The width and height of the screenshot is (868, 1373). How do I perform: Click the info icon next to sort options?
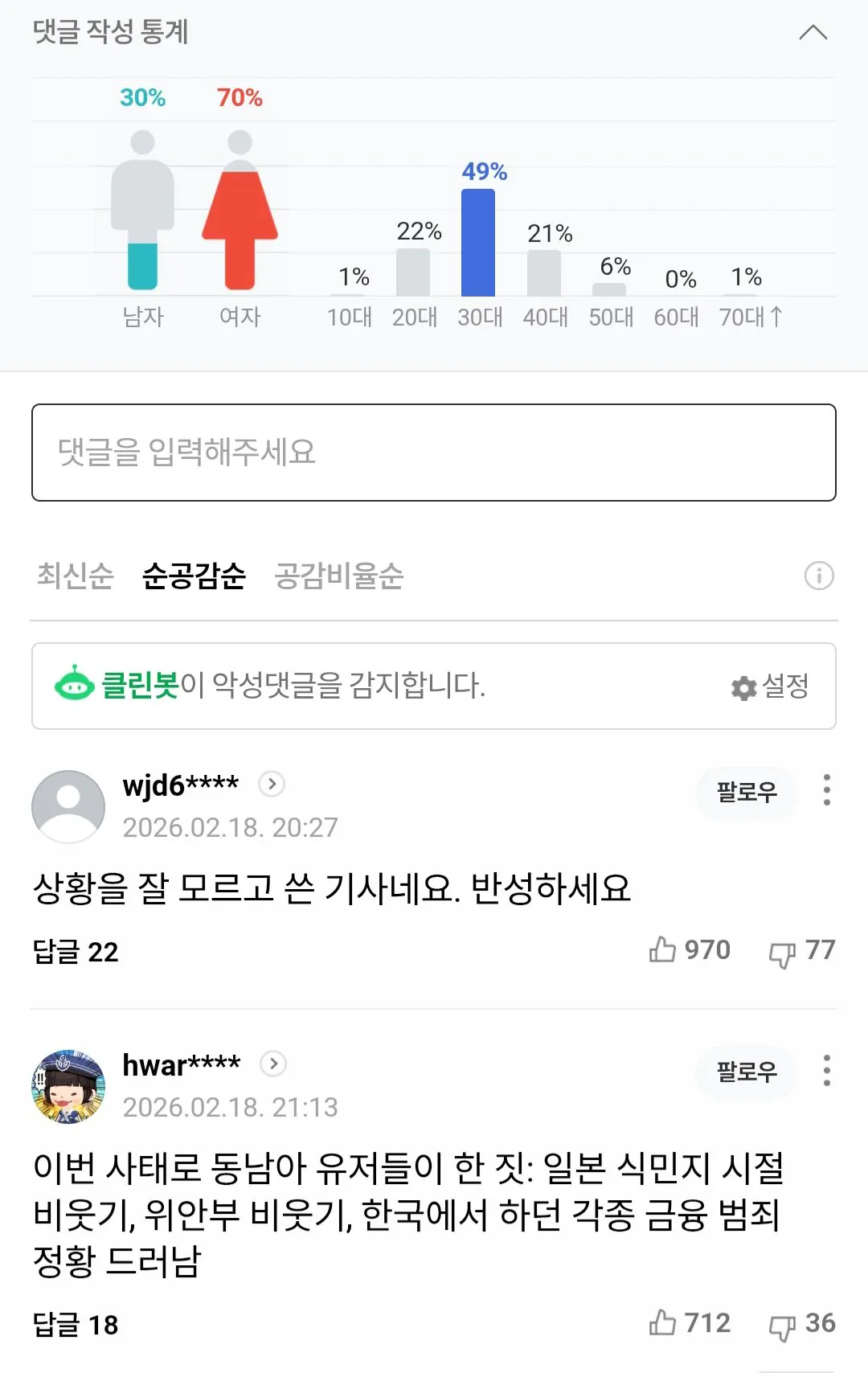pos(818,576)
